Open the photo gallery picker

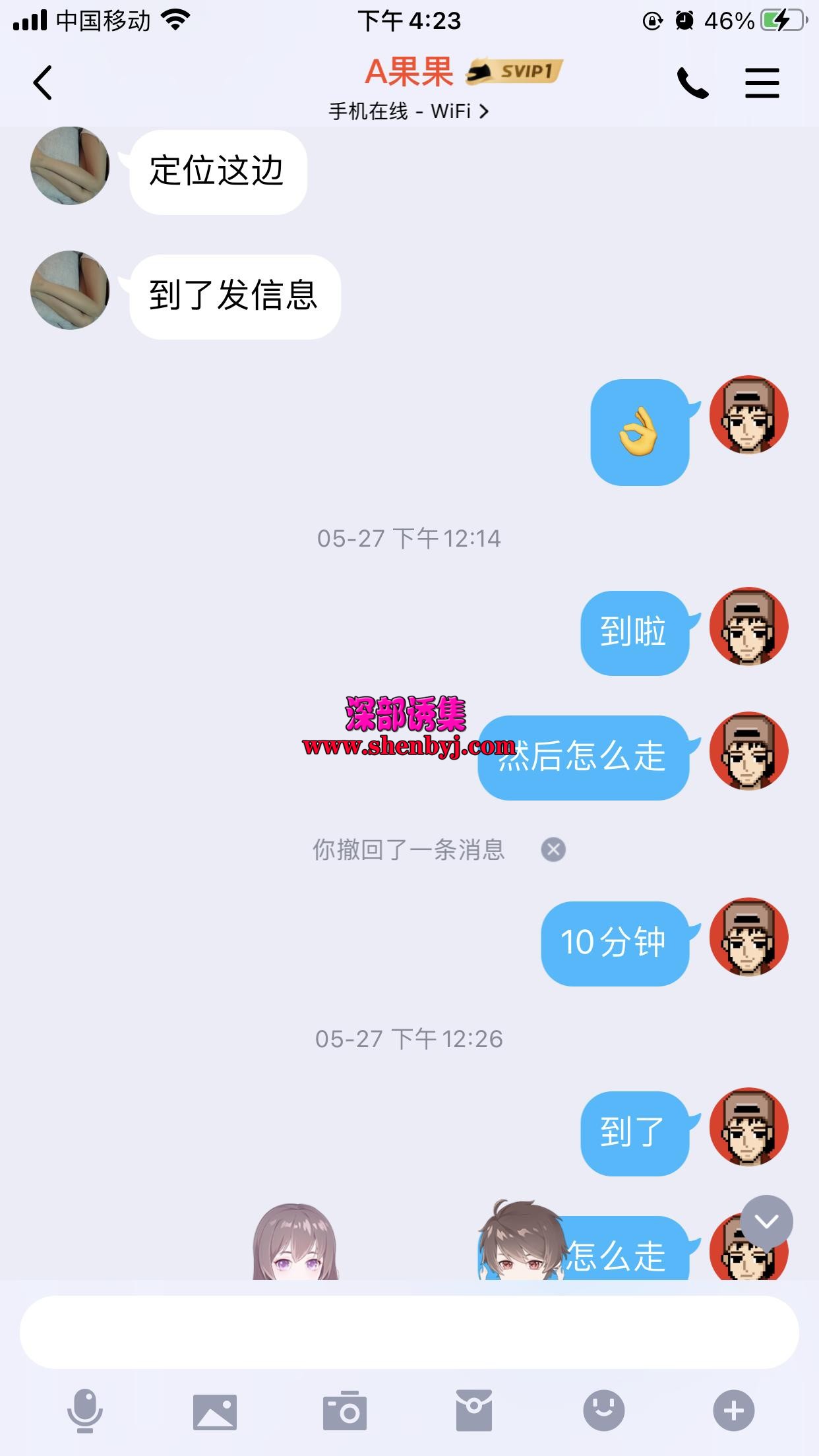[x=215, y=1411]
